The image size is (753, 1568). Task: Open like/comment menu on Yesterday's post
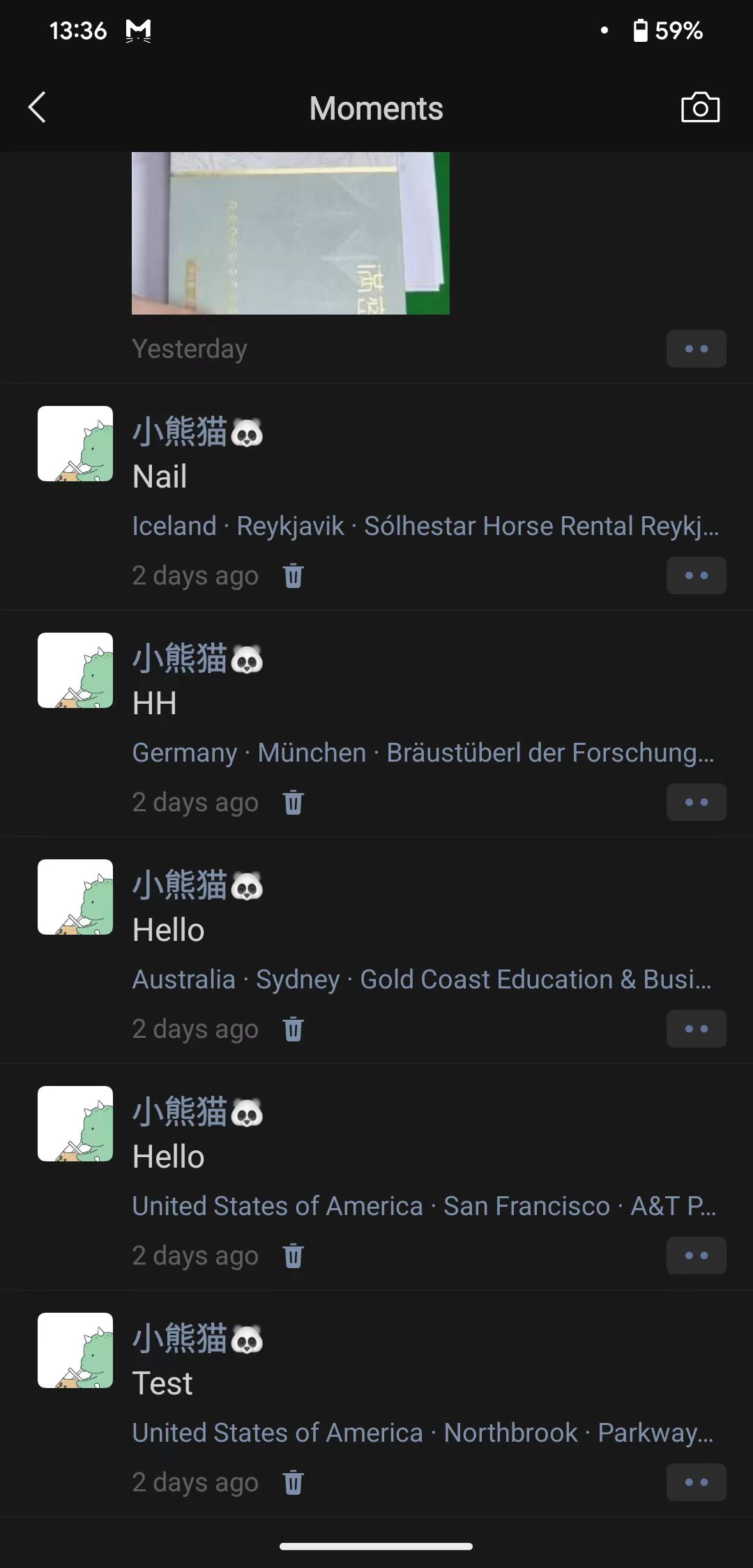click(696, 349)
